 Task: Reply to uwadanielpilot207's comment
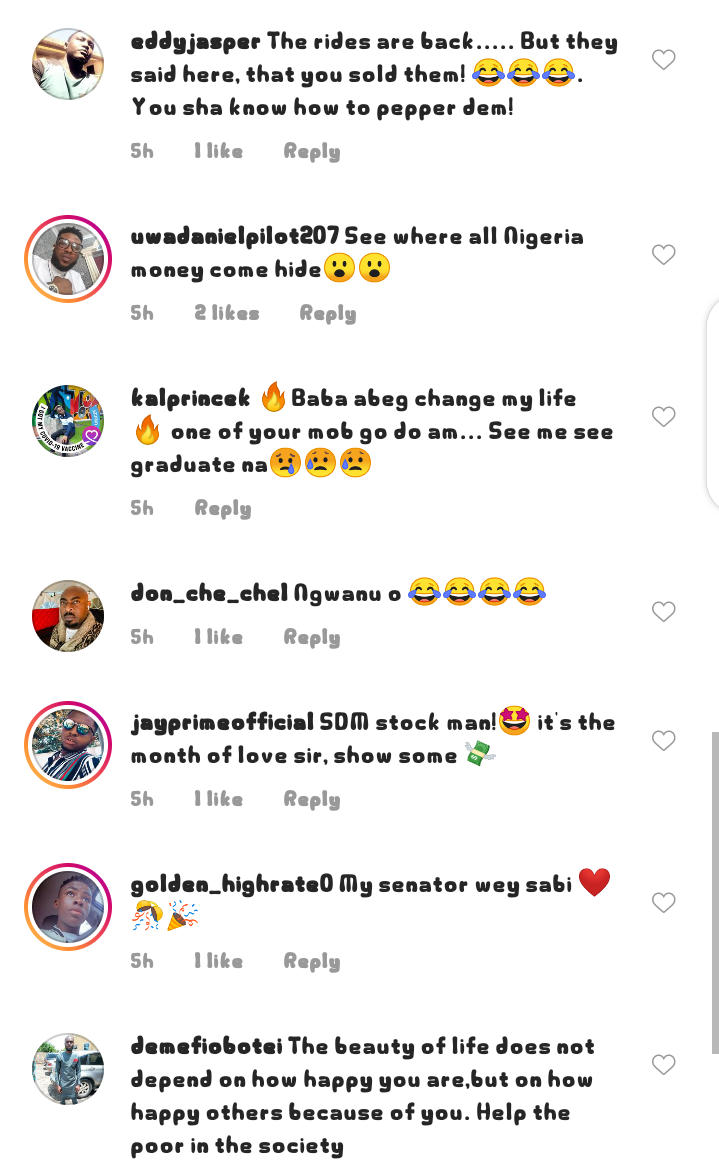[327, 313]
